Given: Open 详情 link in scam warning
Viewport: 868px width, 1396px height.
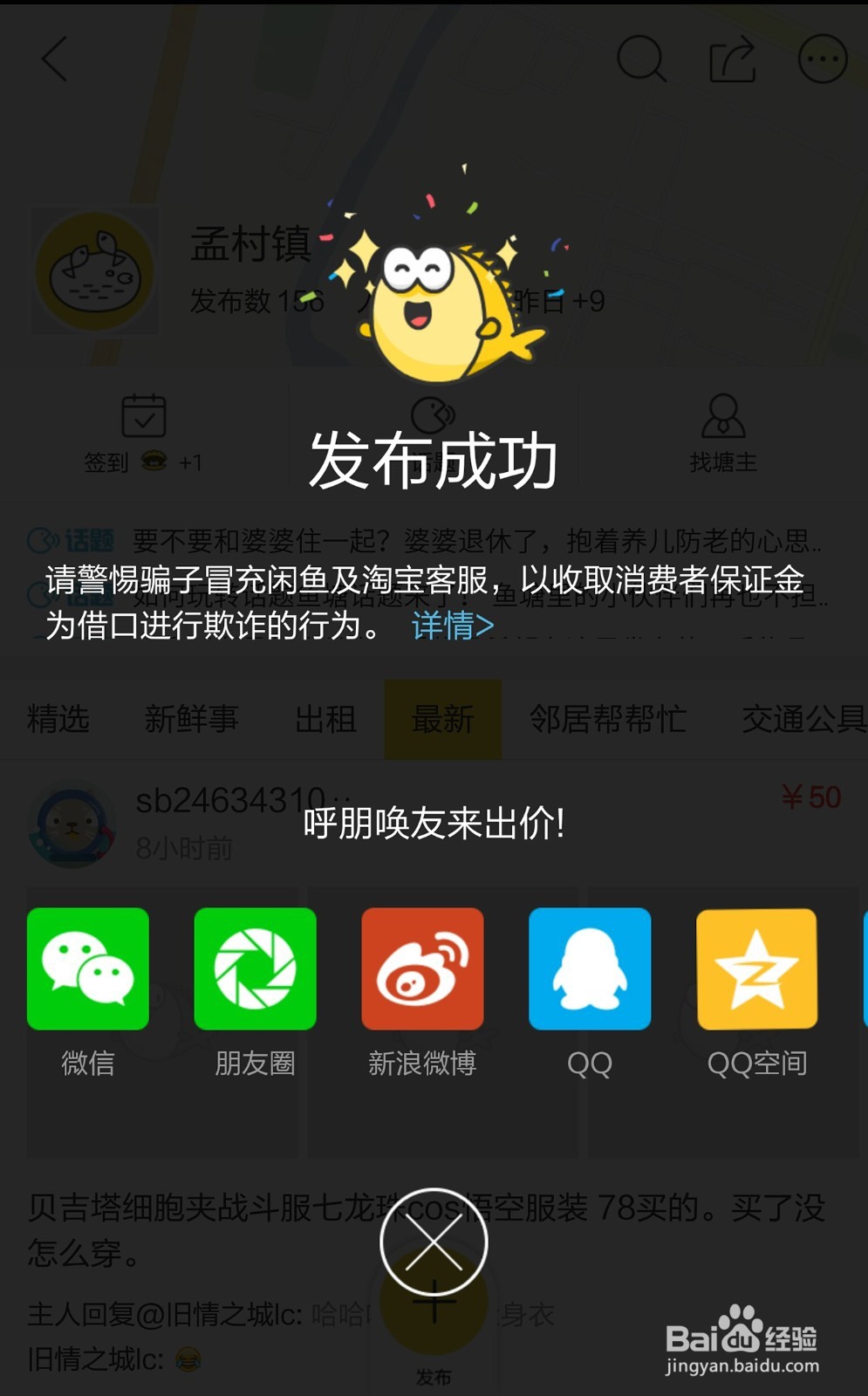Looking at the screenshot, I should coord(455,626).
